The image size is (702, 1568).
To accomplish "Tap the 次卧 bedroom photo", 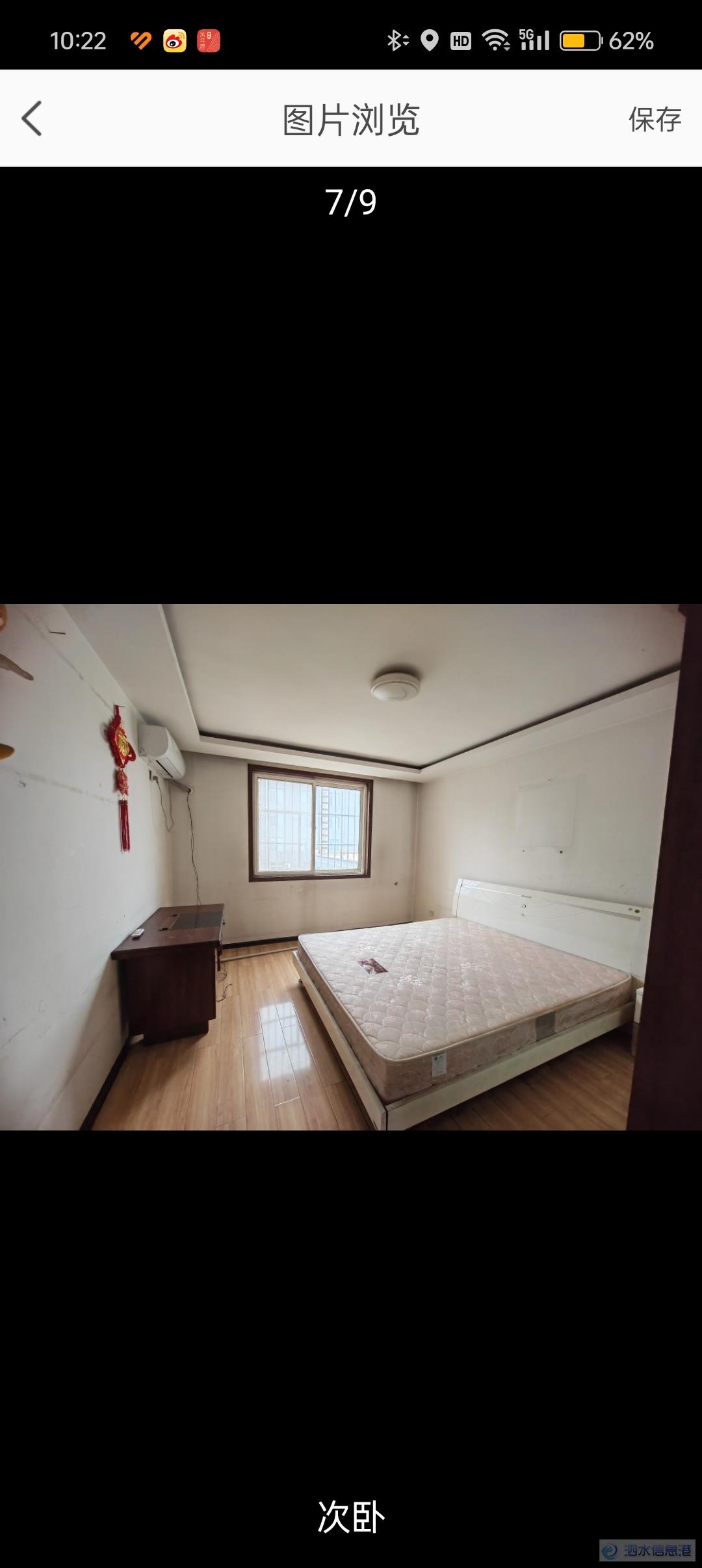I will [351, 867].
